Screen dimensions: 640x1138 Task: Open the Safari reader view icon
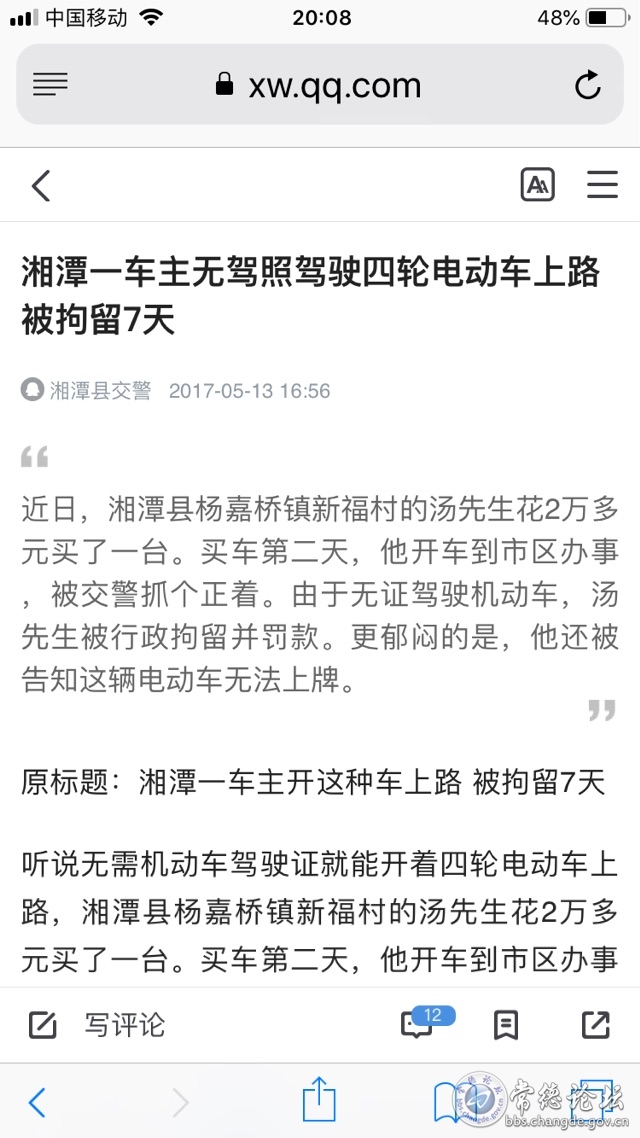50,85
